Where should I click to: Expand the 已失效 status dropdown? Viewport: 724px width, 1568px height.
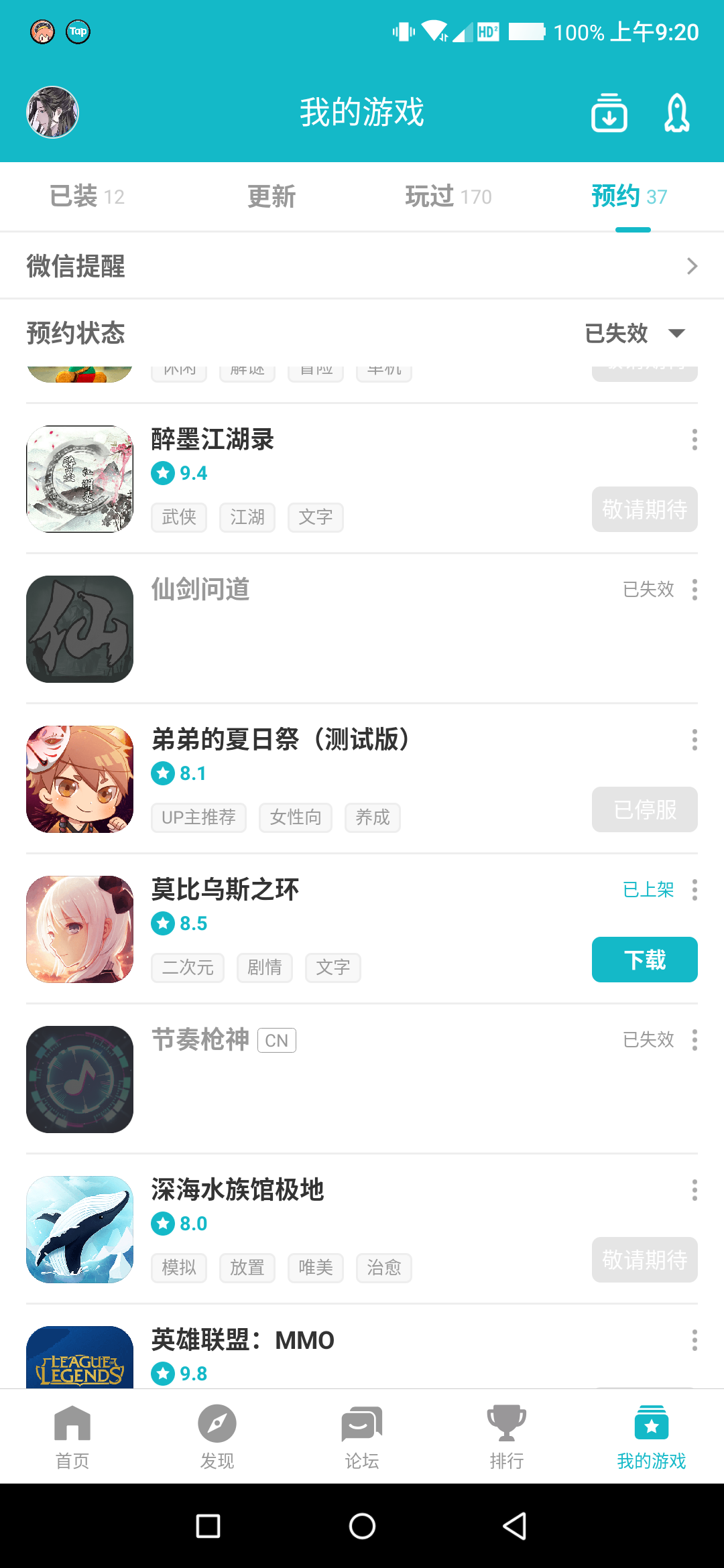pyautogui.click(x=633, y=333)
